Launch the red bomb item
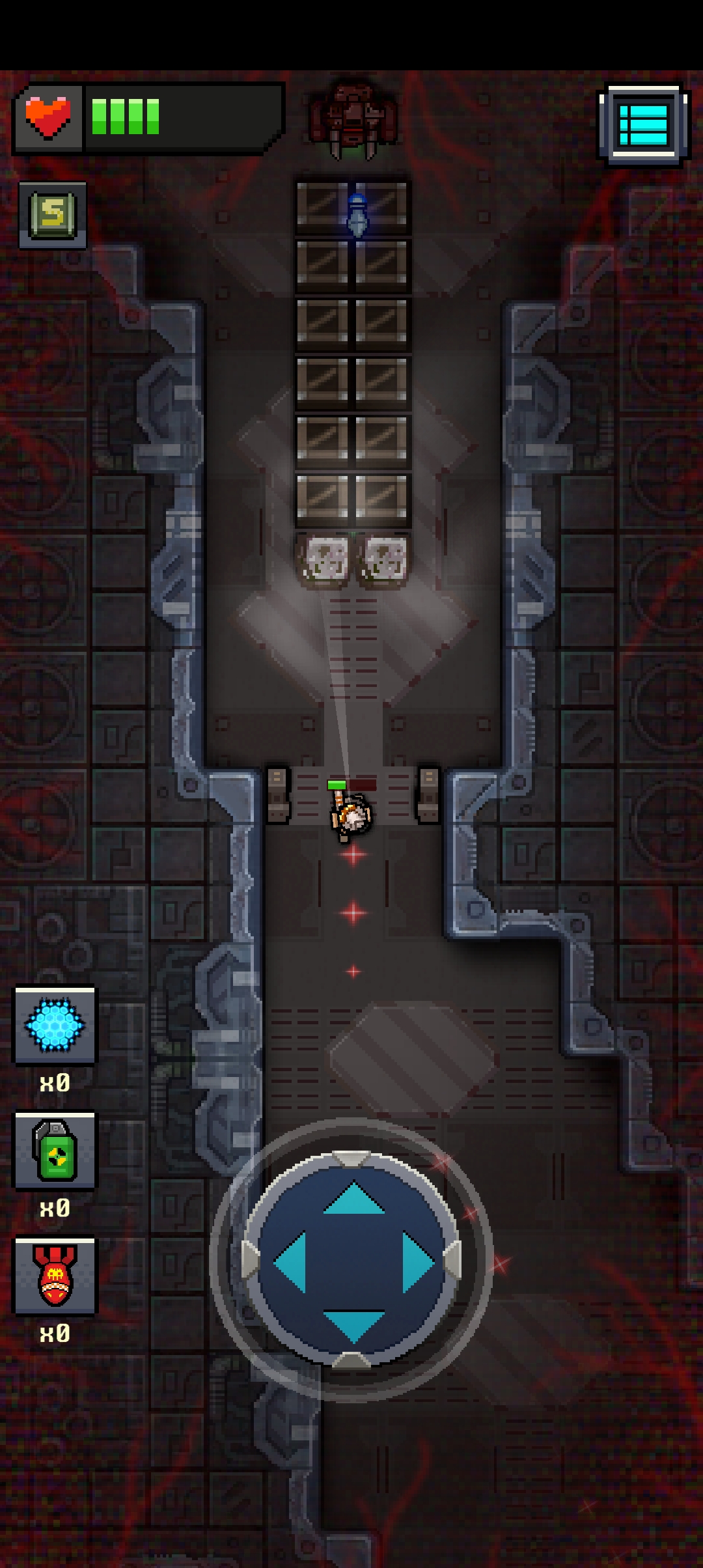The height and width of the screenshot is (1568, 703). pos(55,1276)
